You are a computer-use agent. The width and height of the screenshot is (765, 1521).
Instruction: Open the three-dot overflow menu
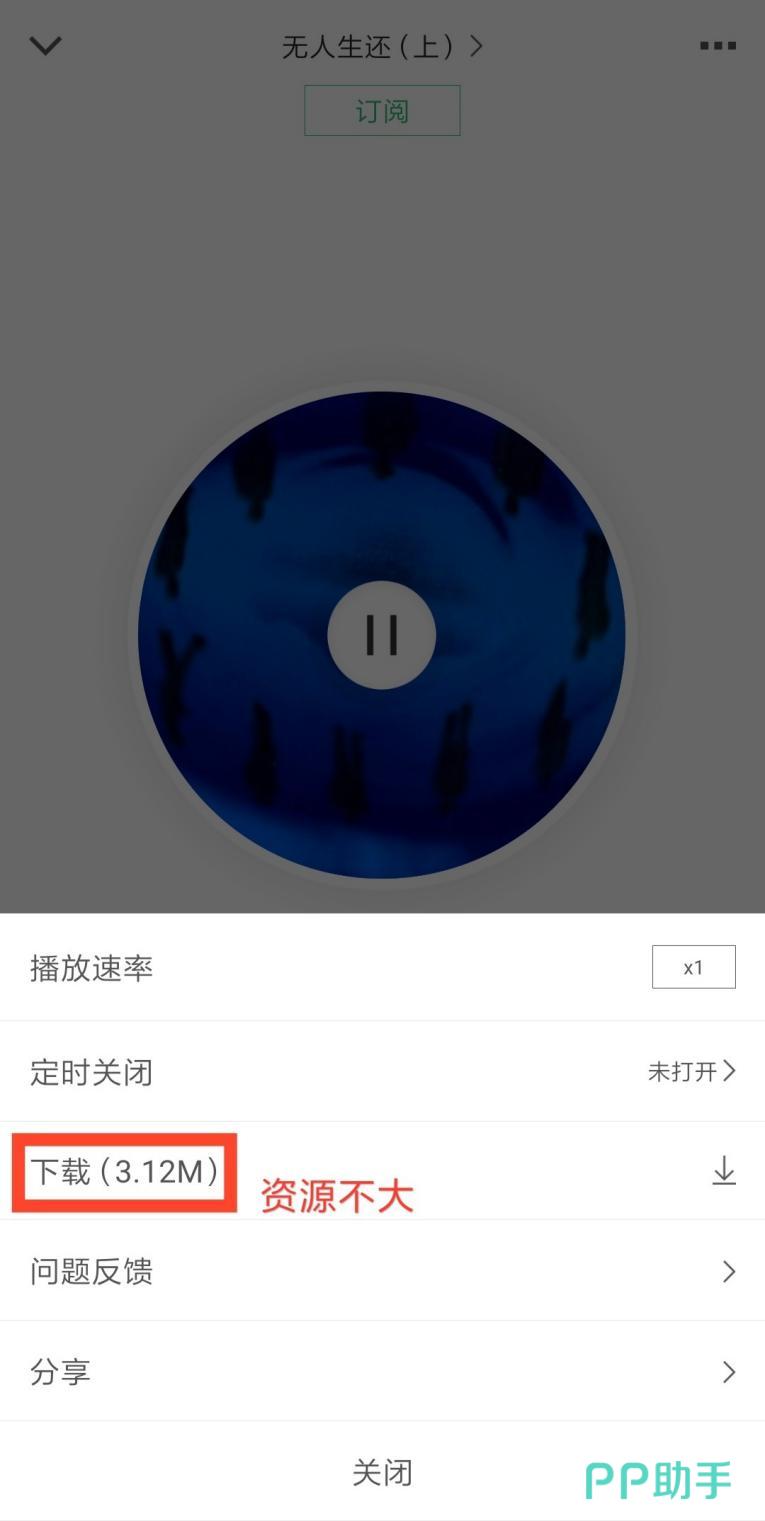click(x=717, y=46)
